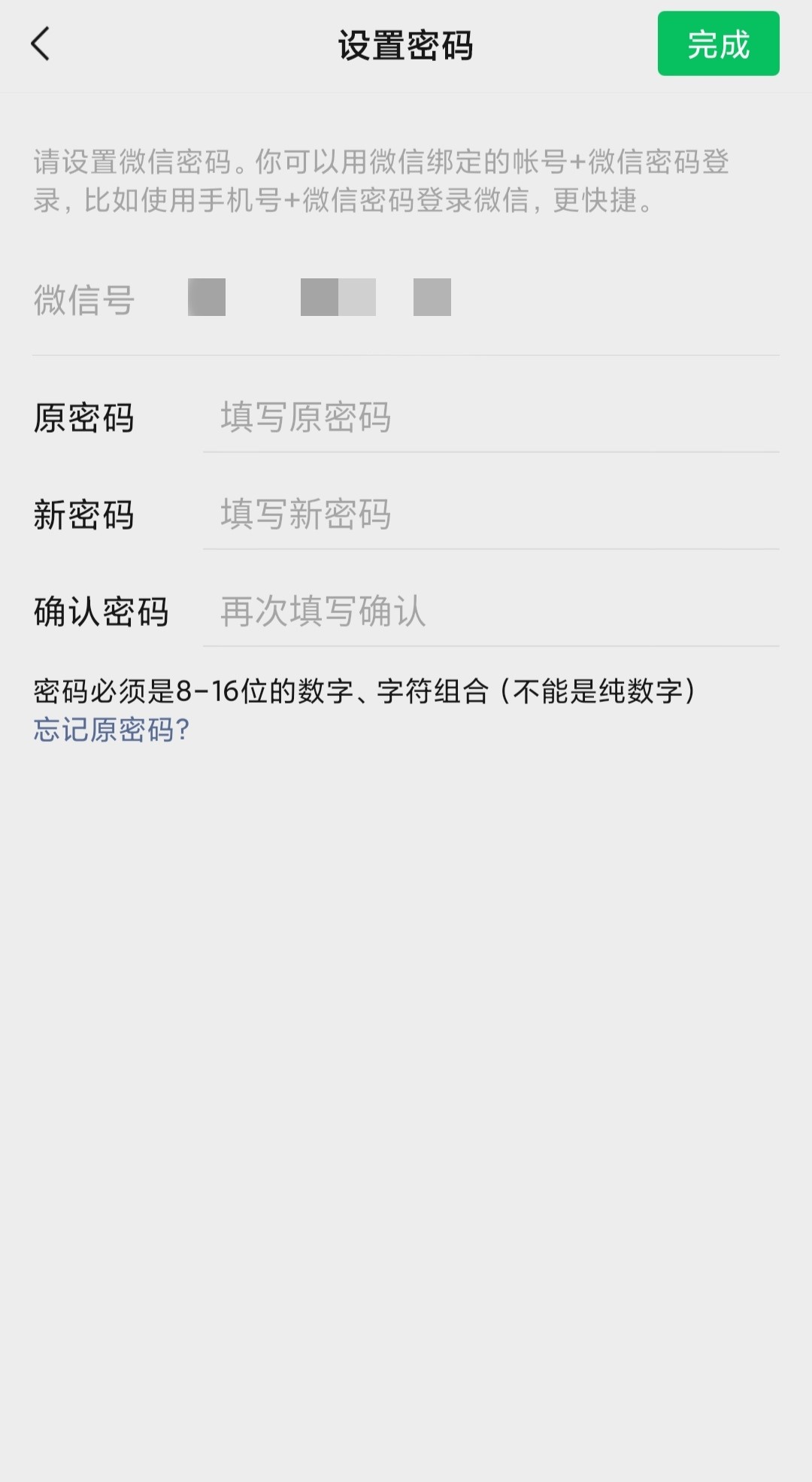Tap the 原密码 label

coord(84,419)
